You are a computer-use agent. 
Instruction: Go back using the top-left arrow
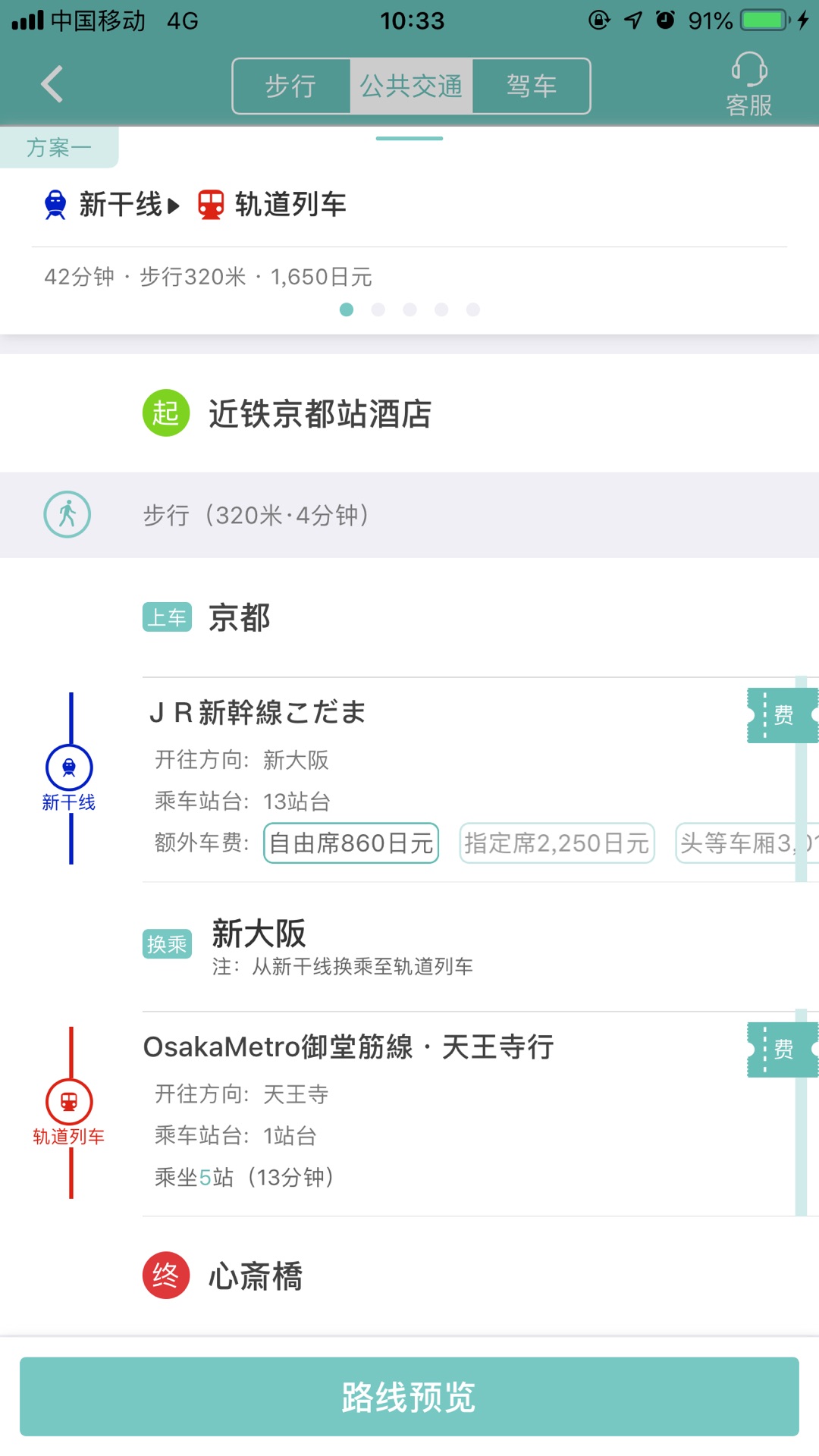click(x=52, y=84)
